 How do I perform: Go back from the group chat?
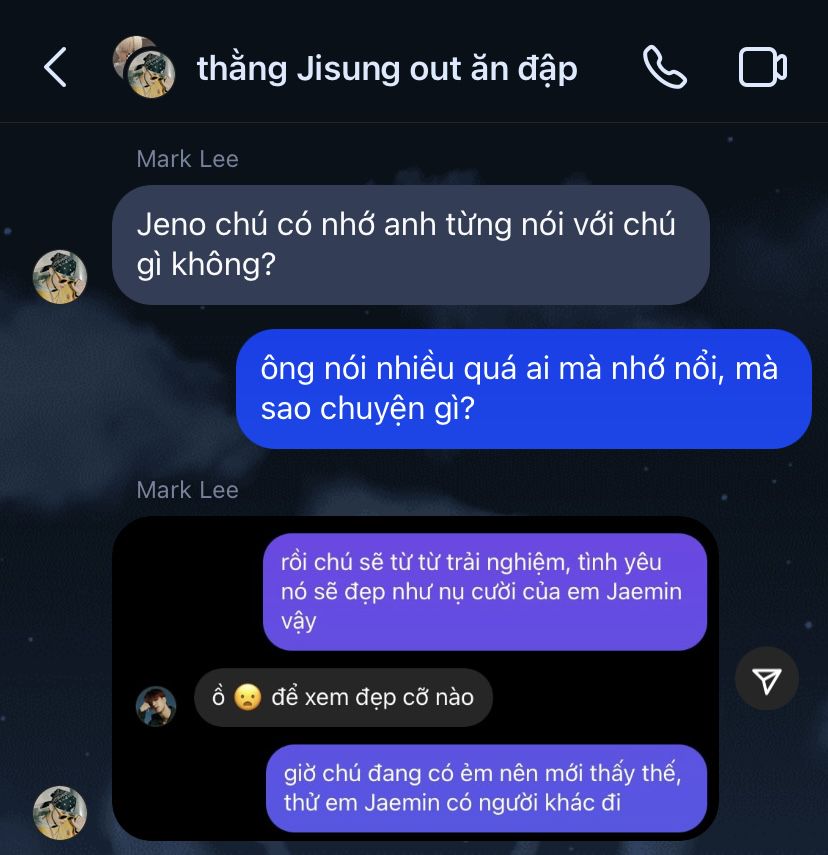coord(55,68)
